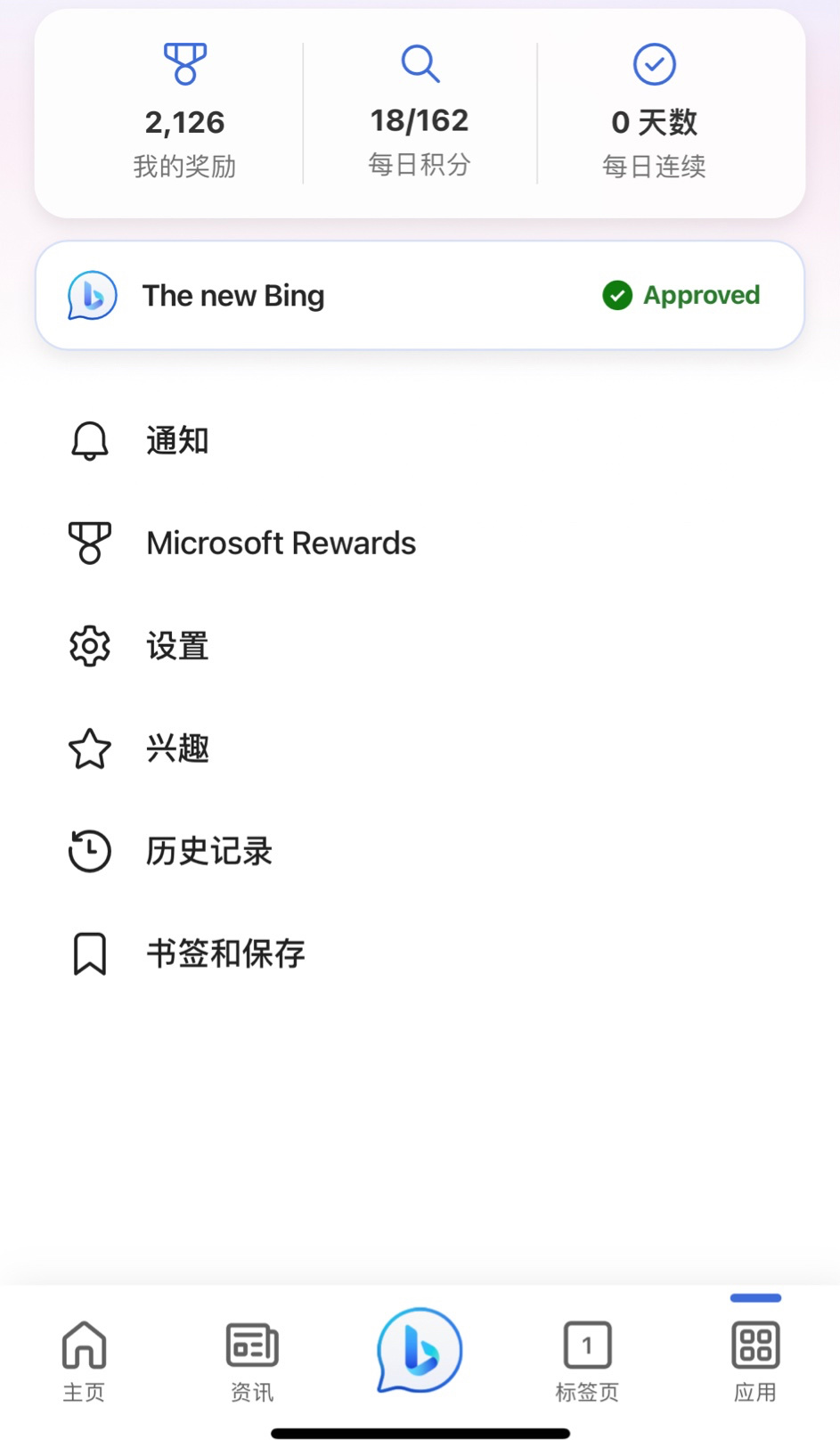Image resolution: width=840 pixels, height=1456 pixels.
Task: Open Microsoft Rewards row
Action: pos(281,544)
